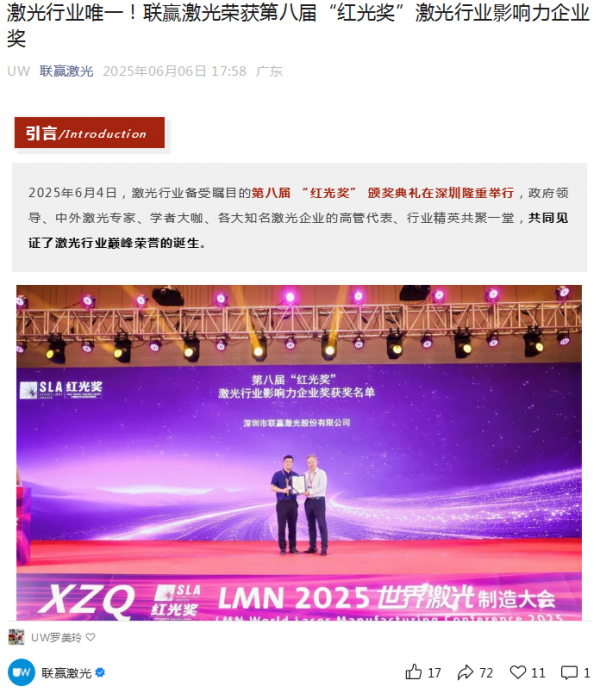Like this article with the thumbs-up icon
This screenshot has width=600, height=693.
[x=414, y=673]
